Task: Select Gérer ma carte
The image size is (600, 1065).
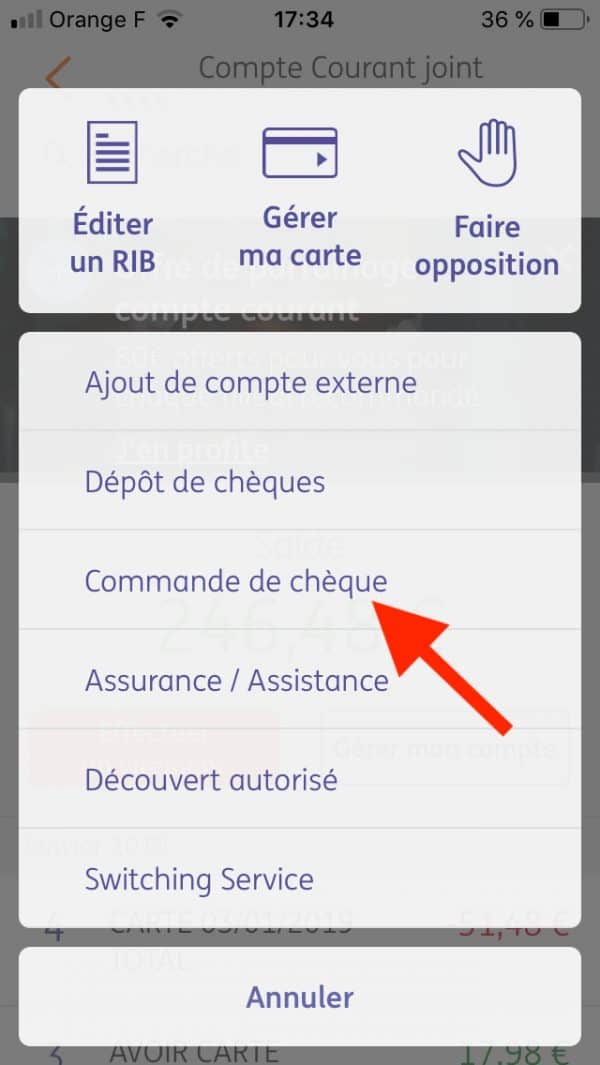Action: [299, 199]
